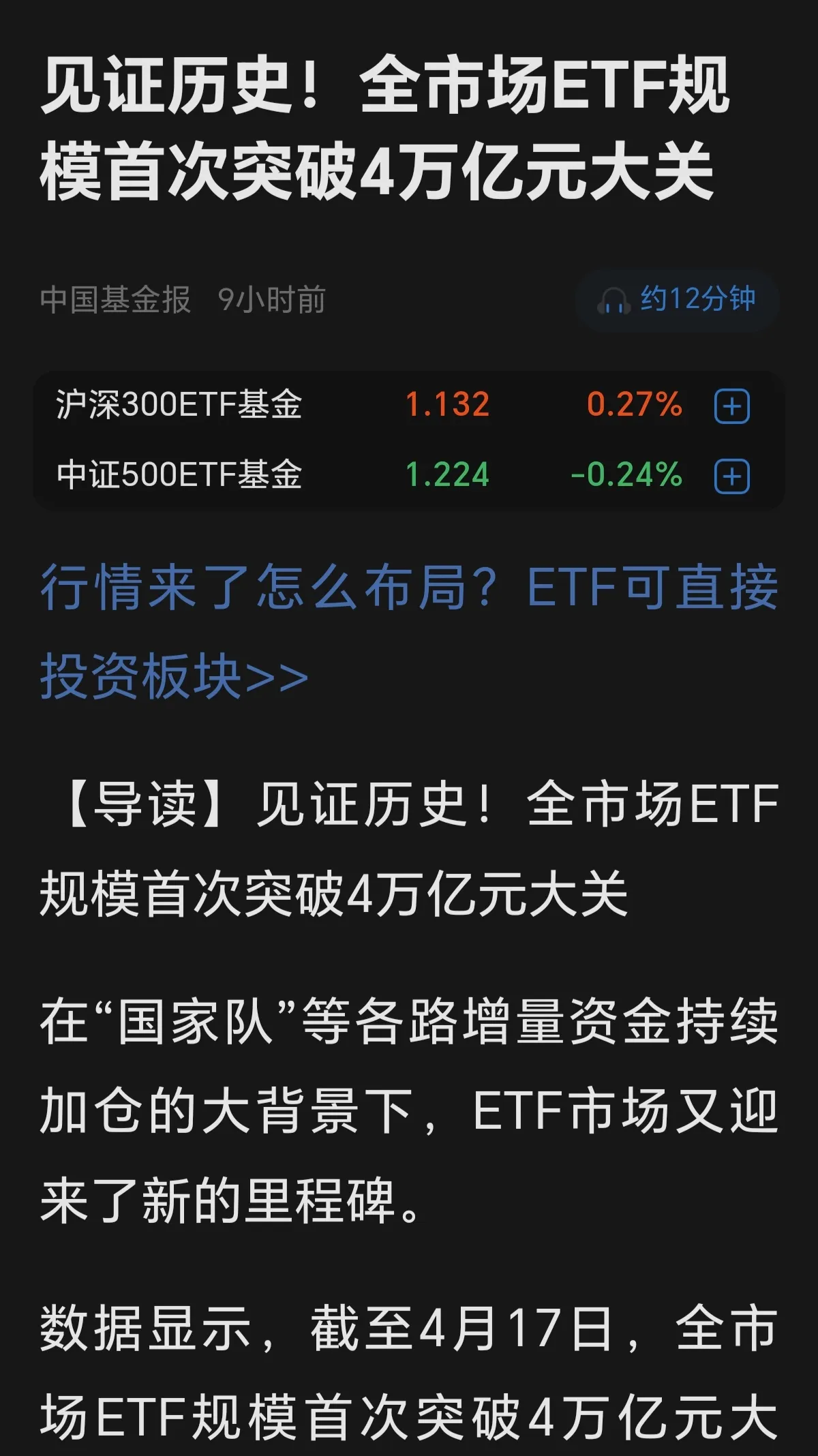Tap the 9小时前 timestamp
Image resolution: width=818 pixels, height=1456 pixels.
tap(273, 297)
